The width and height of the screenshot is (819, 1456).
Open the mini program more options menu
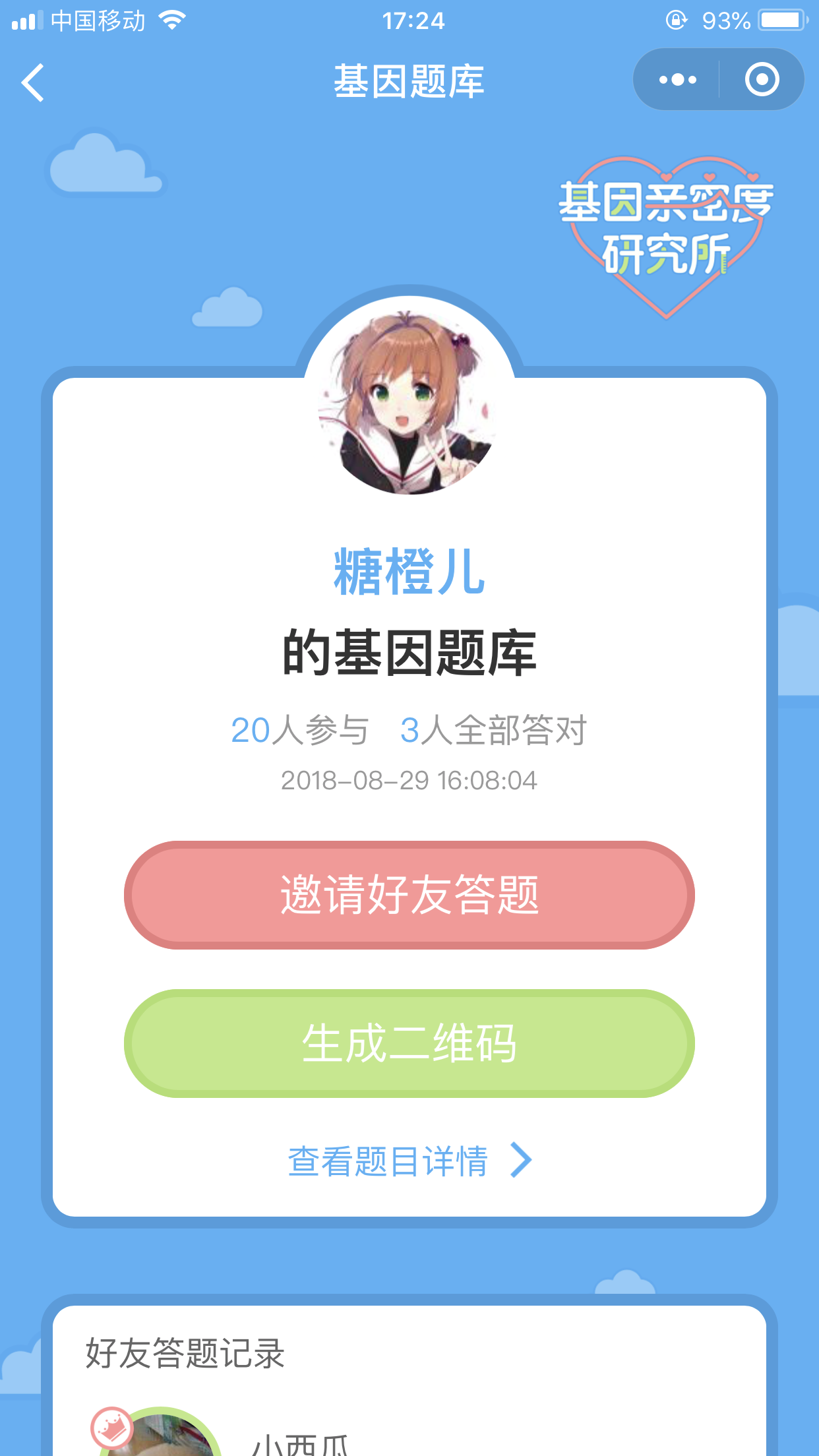pos(677,80)
